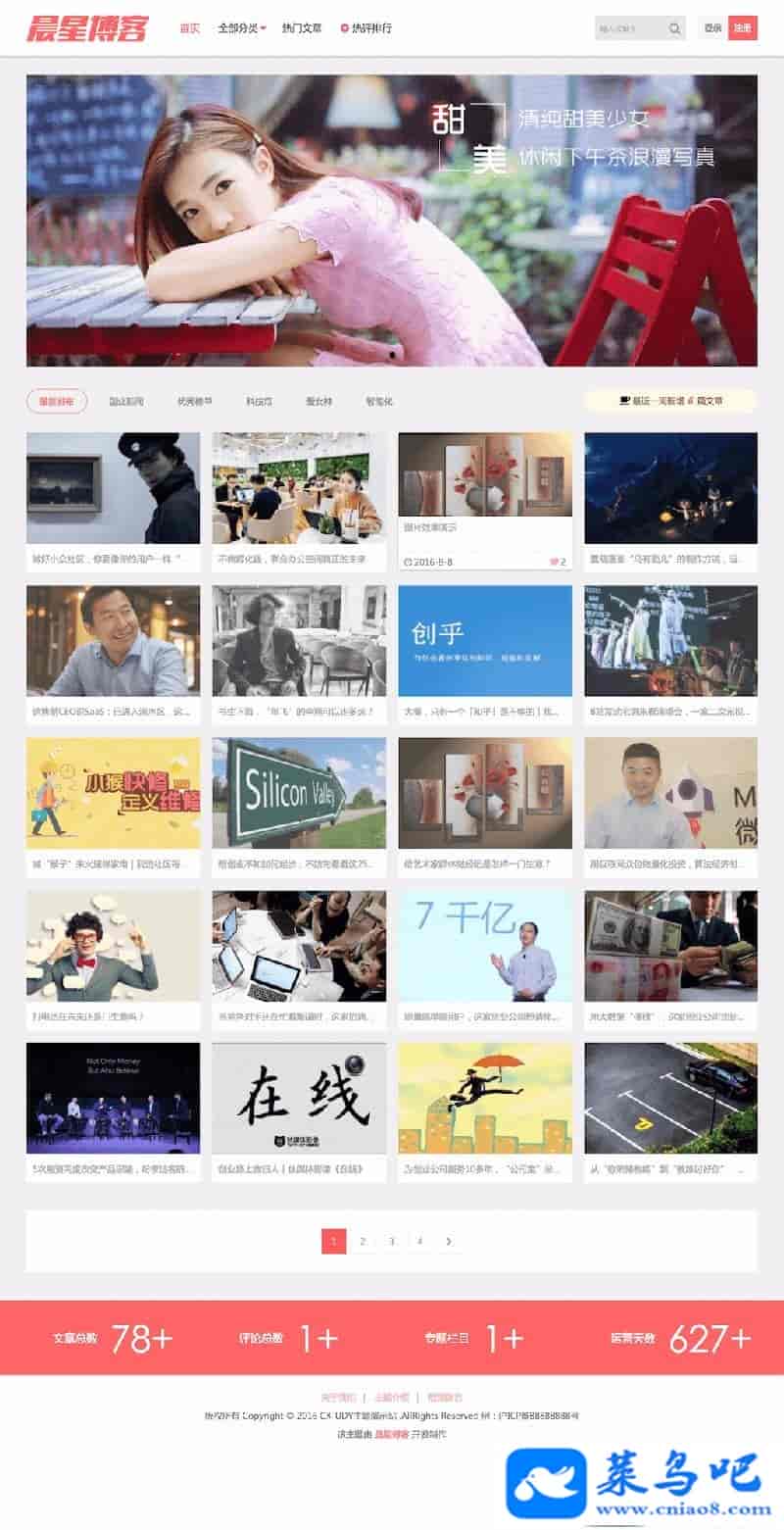Open the 首页 nav item
Image resolution: width=784 pixels, height=1530 pixels.
[190, 28]
